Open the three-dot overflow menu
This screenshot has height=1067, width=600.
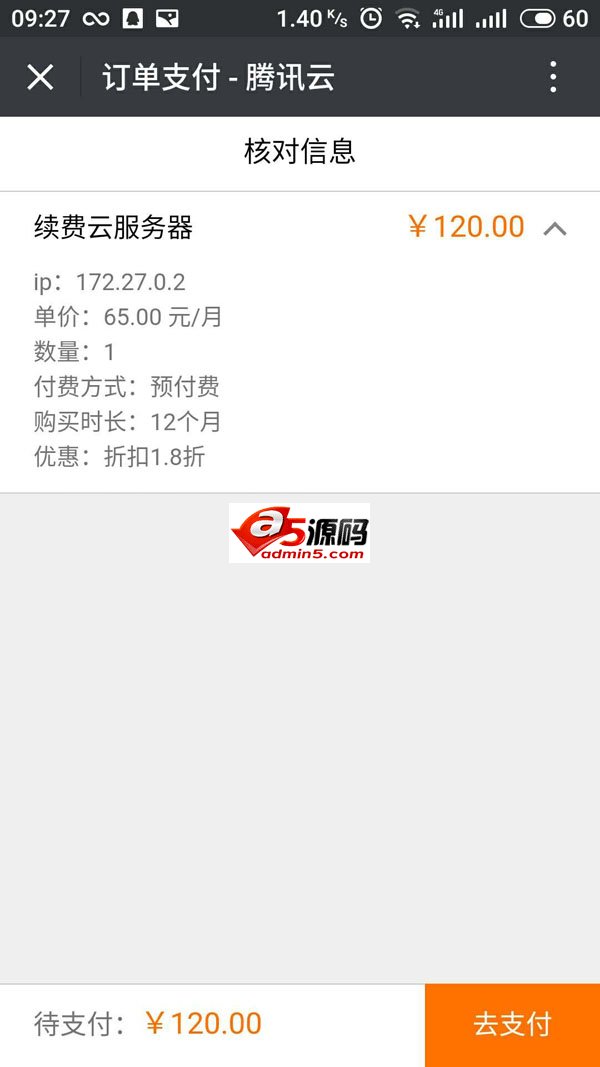click(x=553, y=77)
